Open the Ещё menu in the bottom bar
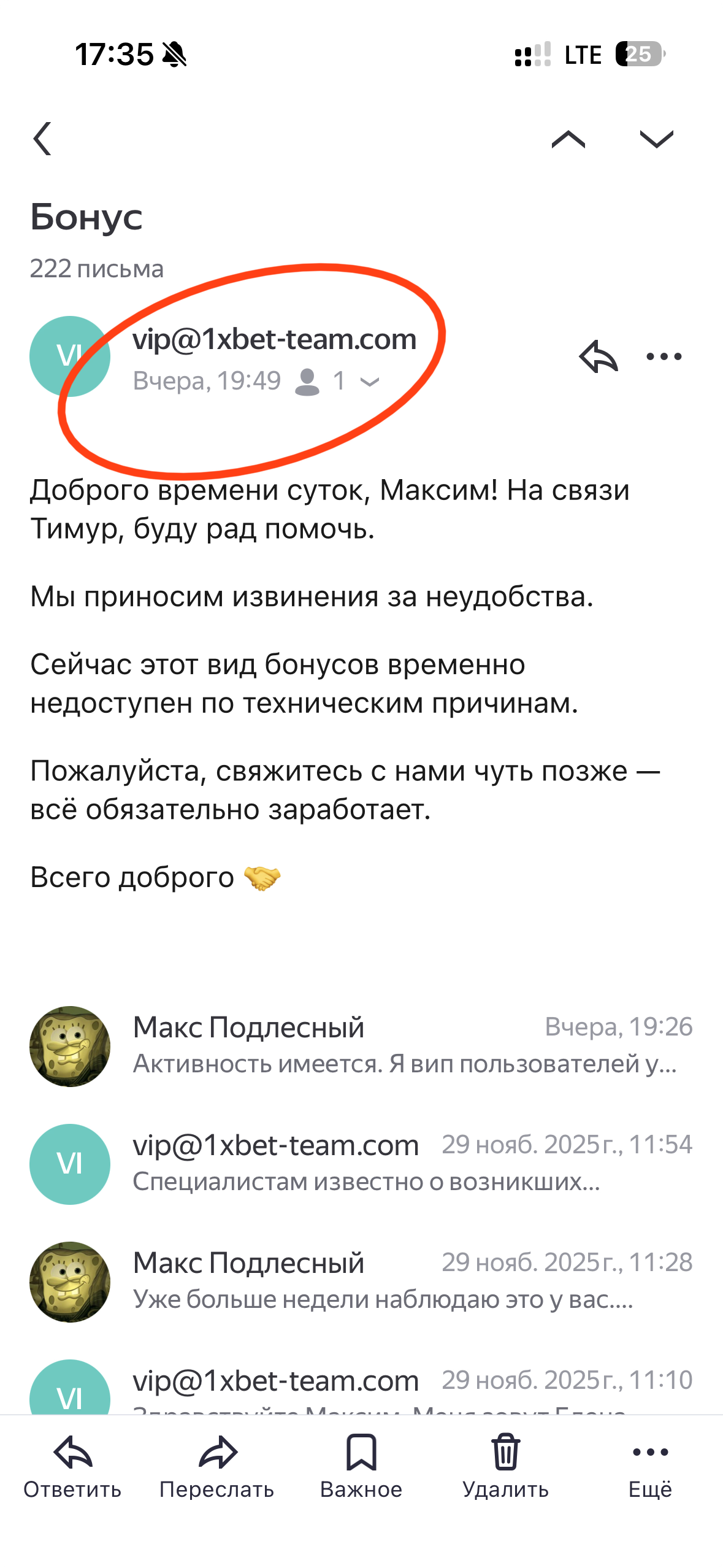This screenshot has width=723, height=1568. pos(650,1466)
